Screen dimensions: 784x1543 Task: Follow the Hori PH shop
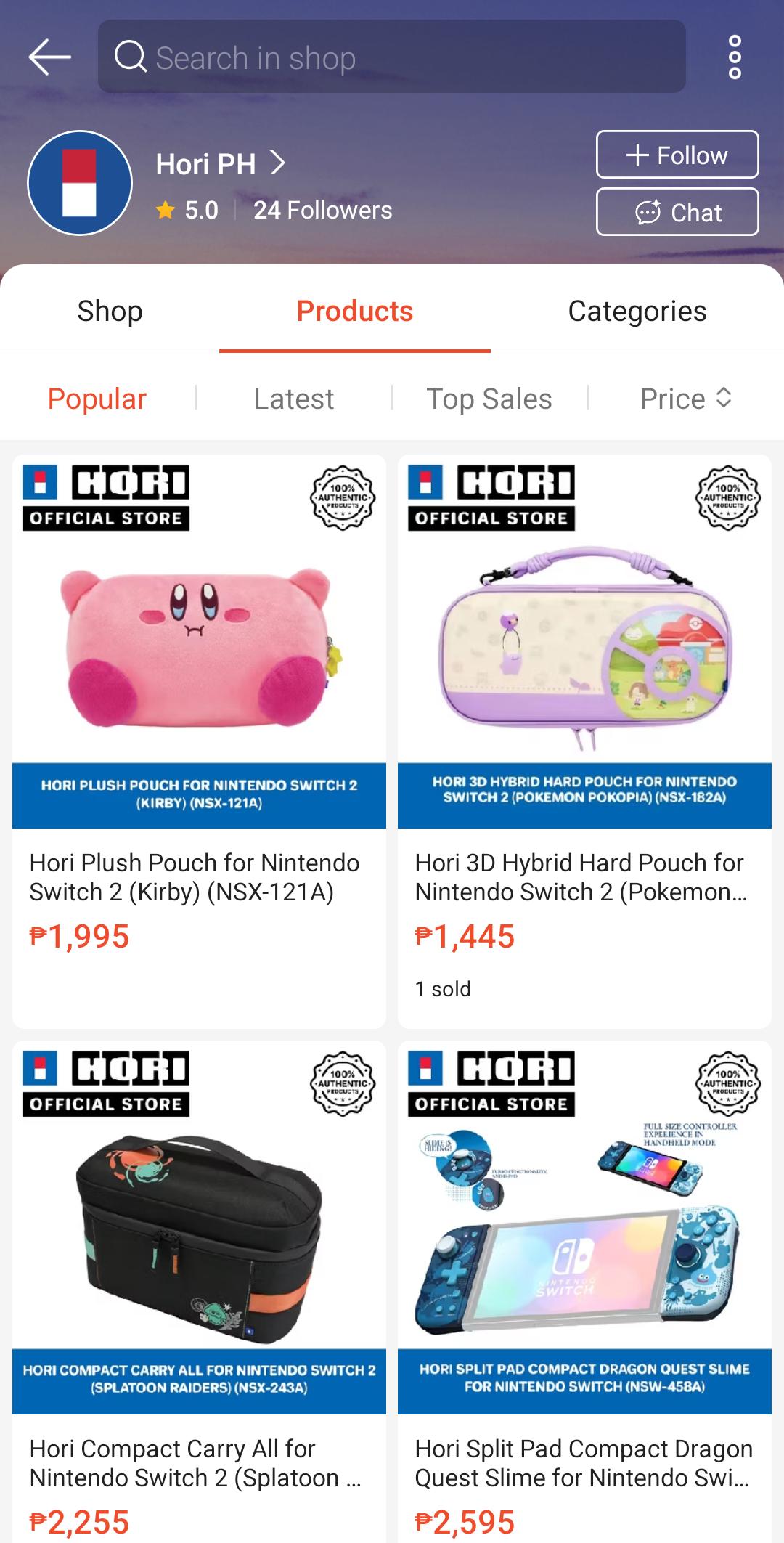coord(677,154)
